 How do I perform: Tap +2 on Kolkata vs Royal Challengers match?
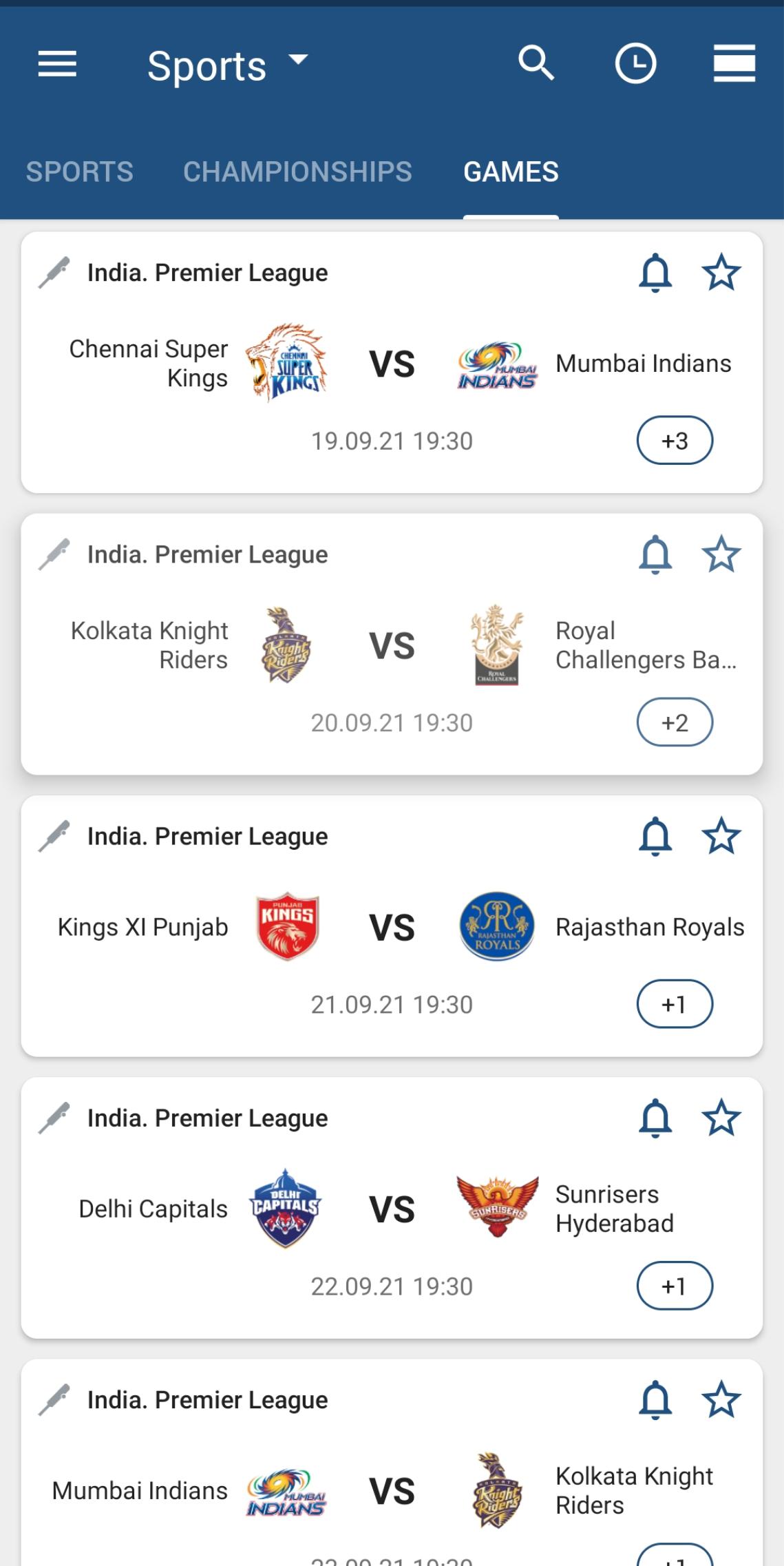[675, 722]
